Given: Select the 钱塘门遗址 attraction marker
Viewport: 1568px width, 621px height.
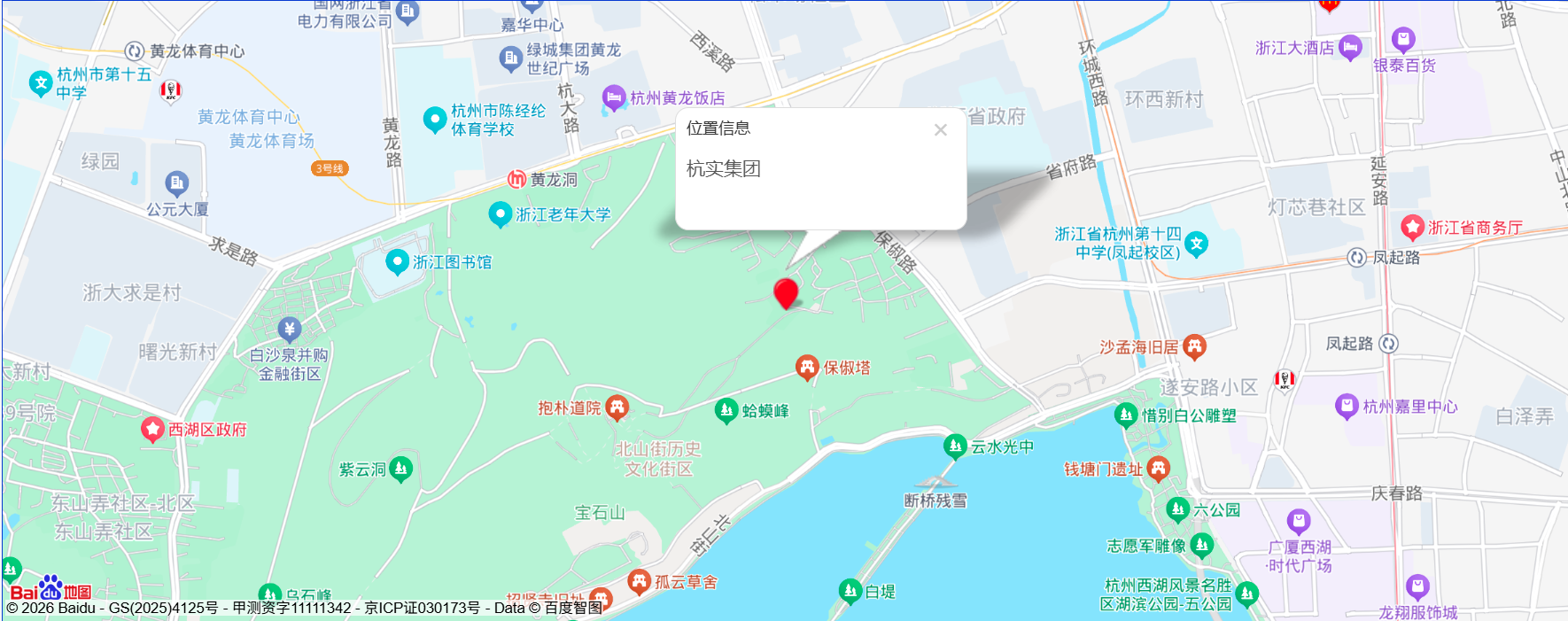Looking at the screenshot, I should 1158,469.
